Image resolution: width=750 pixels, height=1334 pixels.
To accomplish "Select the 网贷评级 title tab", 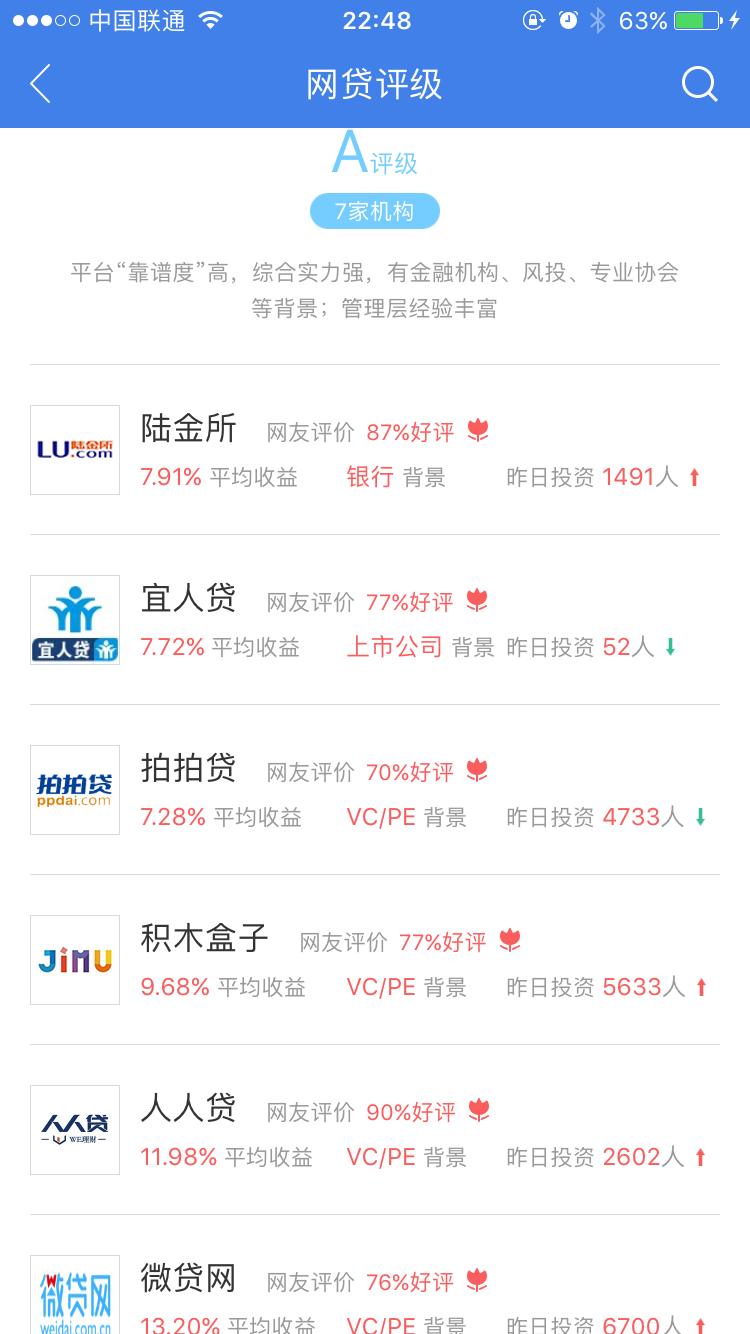I will (375, 84).
